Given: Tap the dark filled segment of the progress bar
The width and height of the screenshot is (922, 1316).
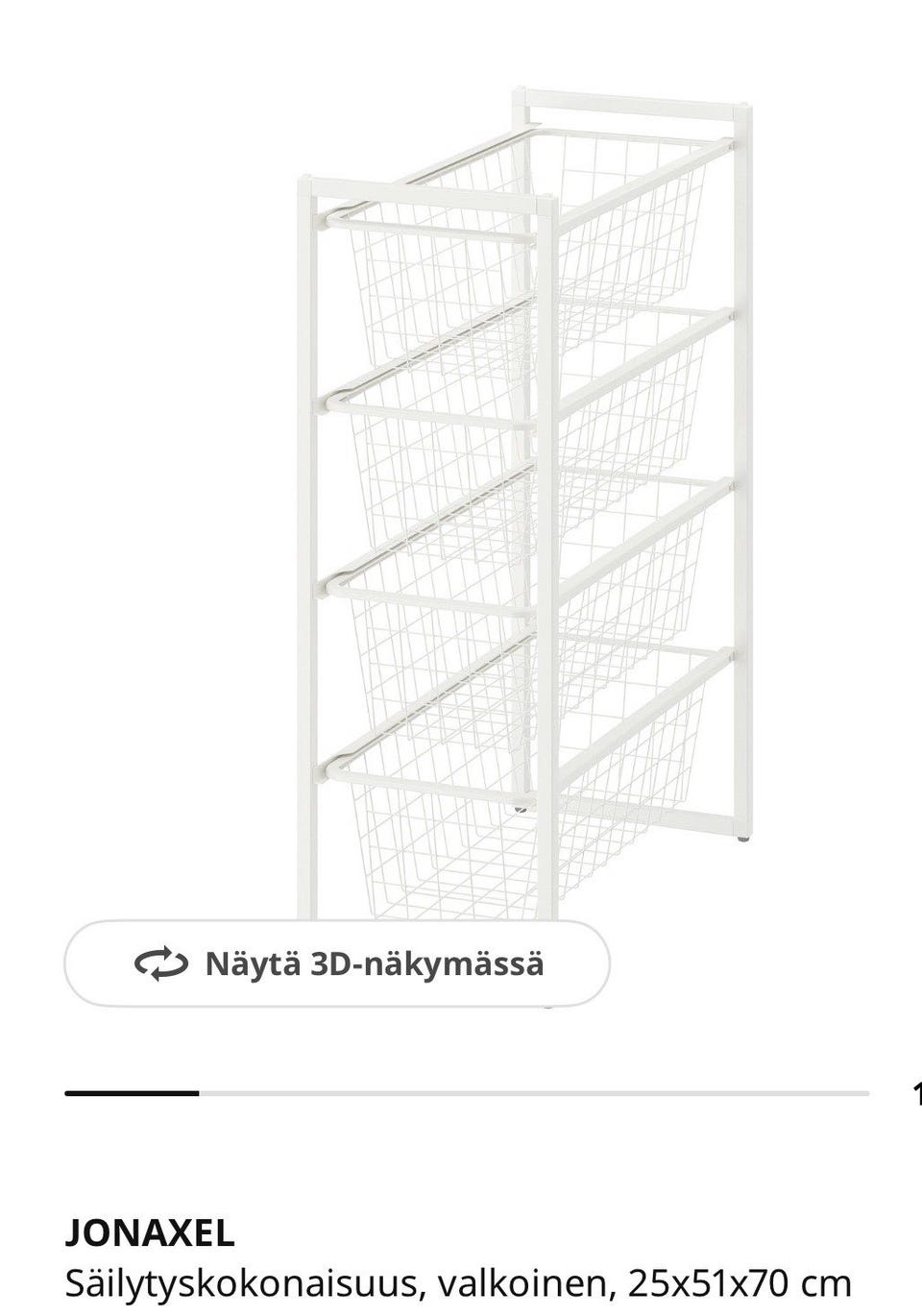Looking at the screenshot, I should pos(134,1090).
